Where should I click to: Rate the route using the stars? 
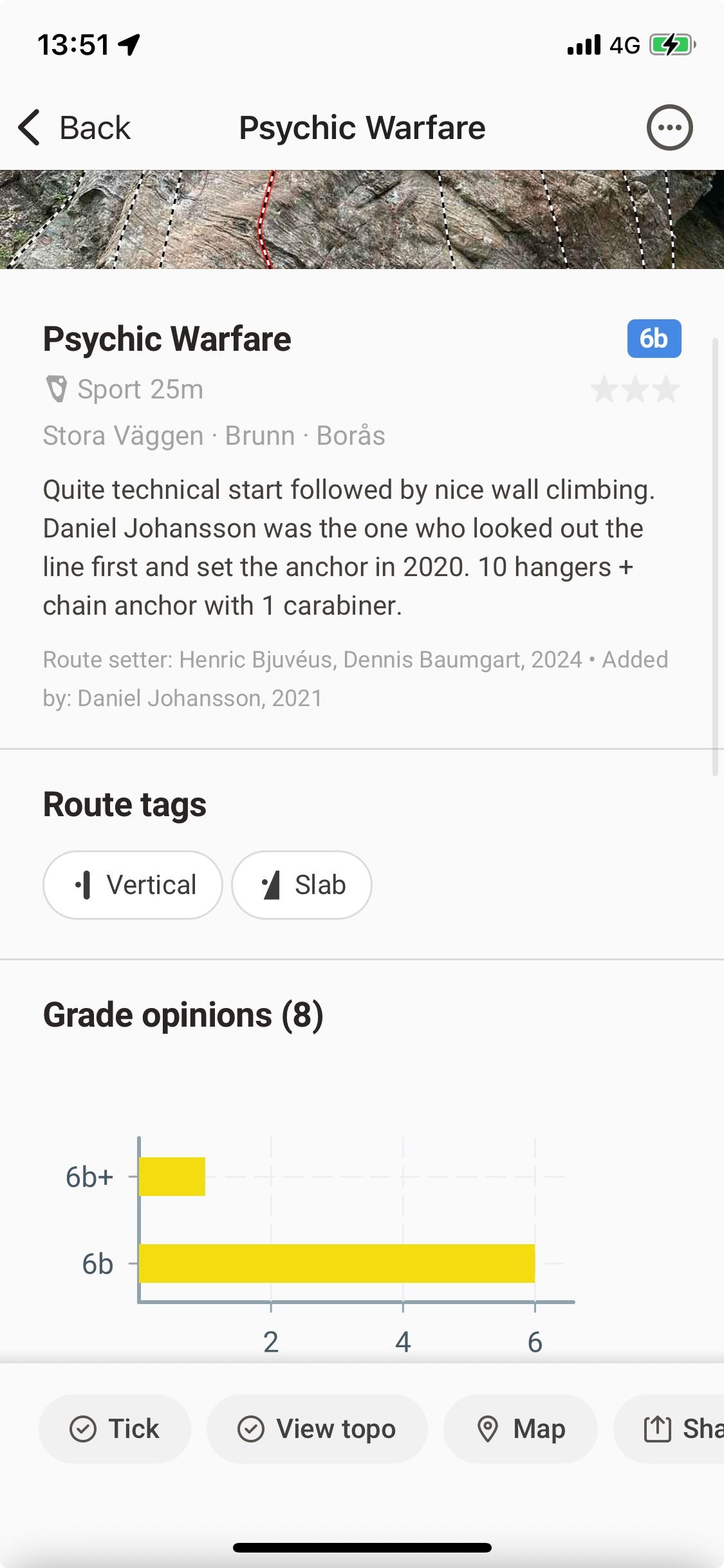635,389
